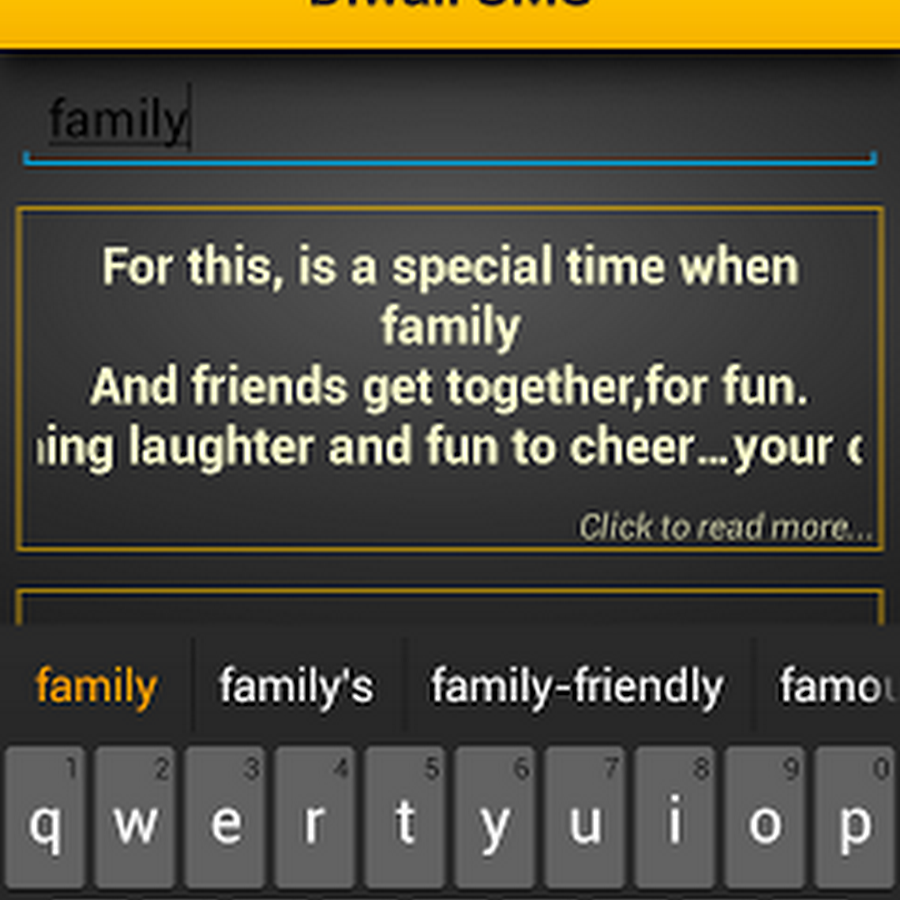Hit the "t" key on the keyboard

[405, 818]
